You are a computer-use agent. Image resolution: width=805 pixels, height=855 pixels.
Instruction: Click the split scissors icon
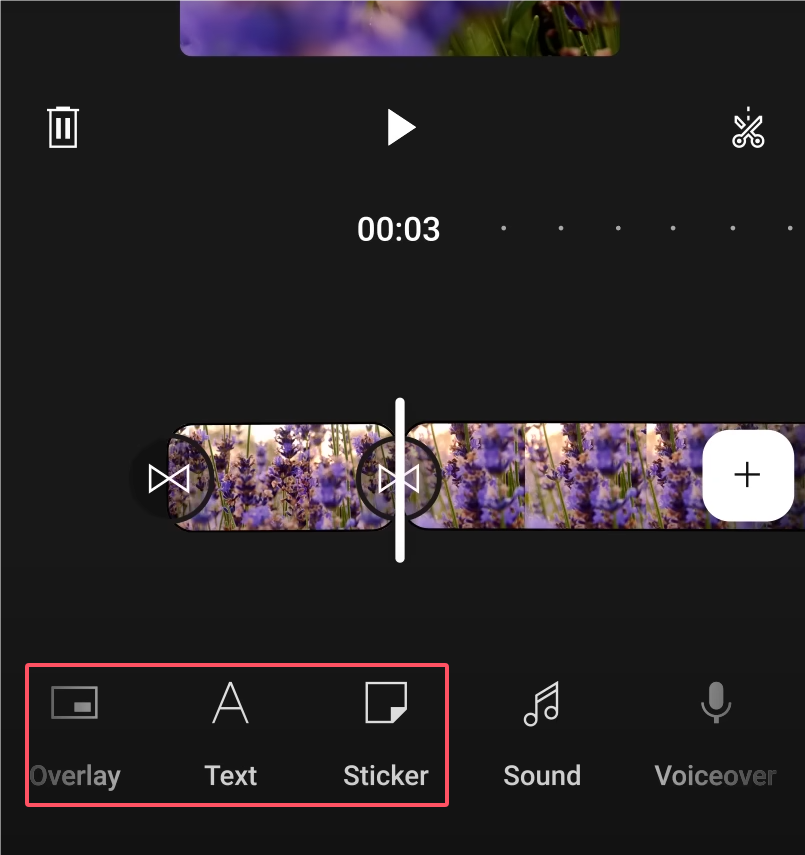749,127
